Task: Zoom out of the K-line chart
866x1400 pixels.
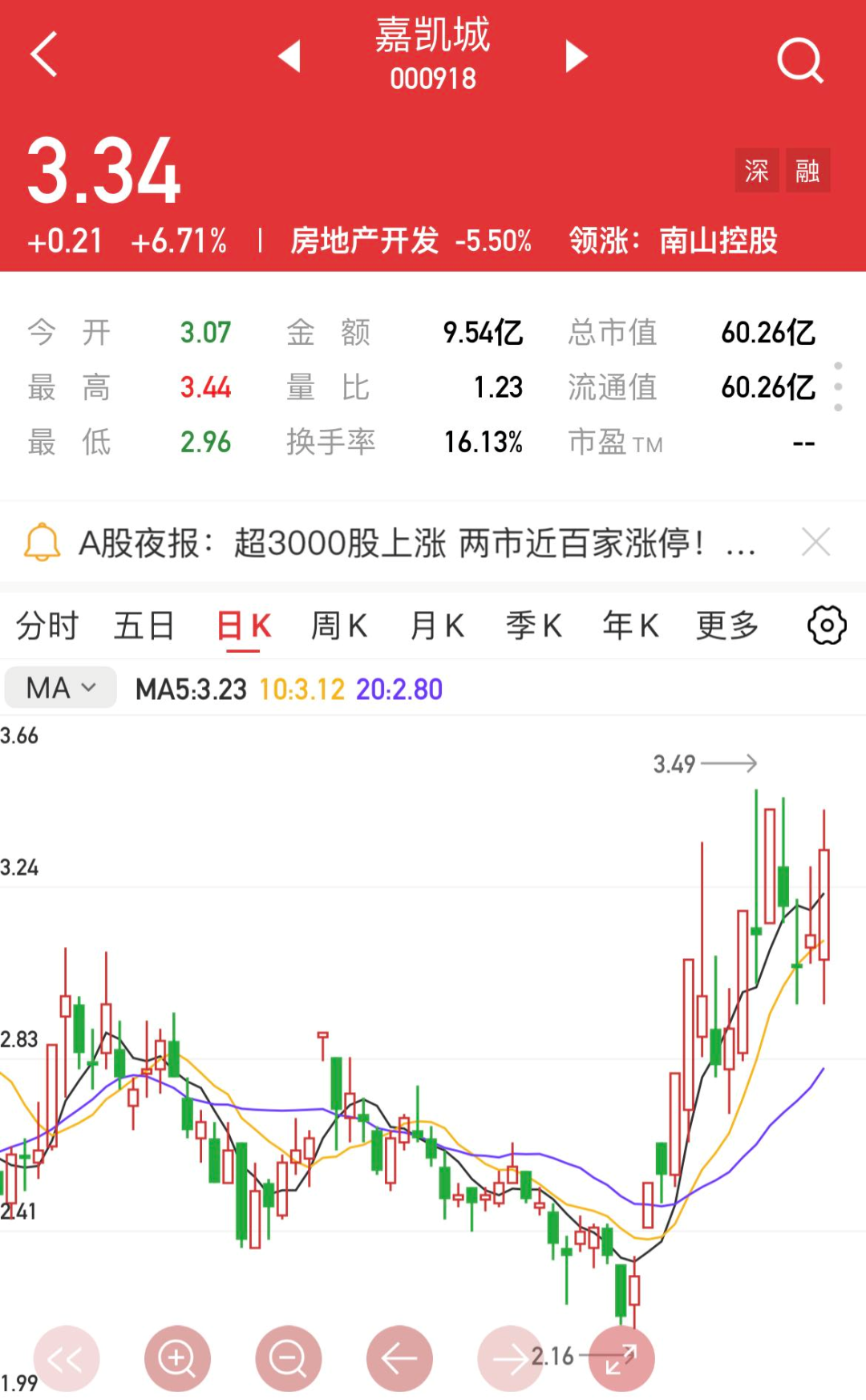Action: tap(288, 1358)
